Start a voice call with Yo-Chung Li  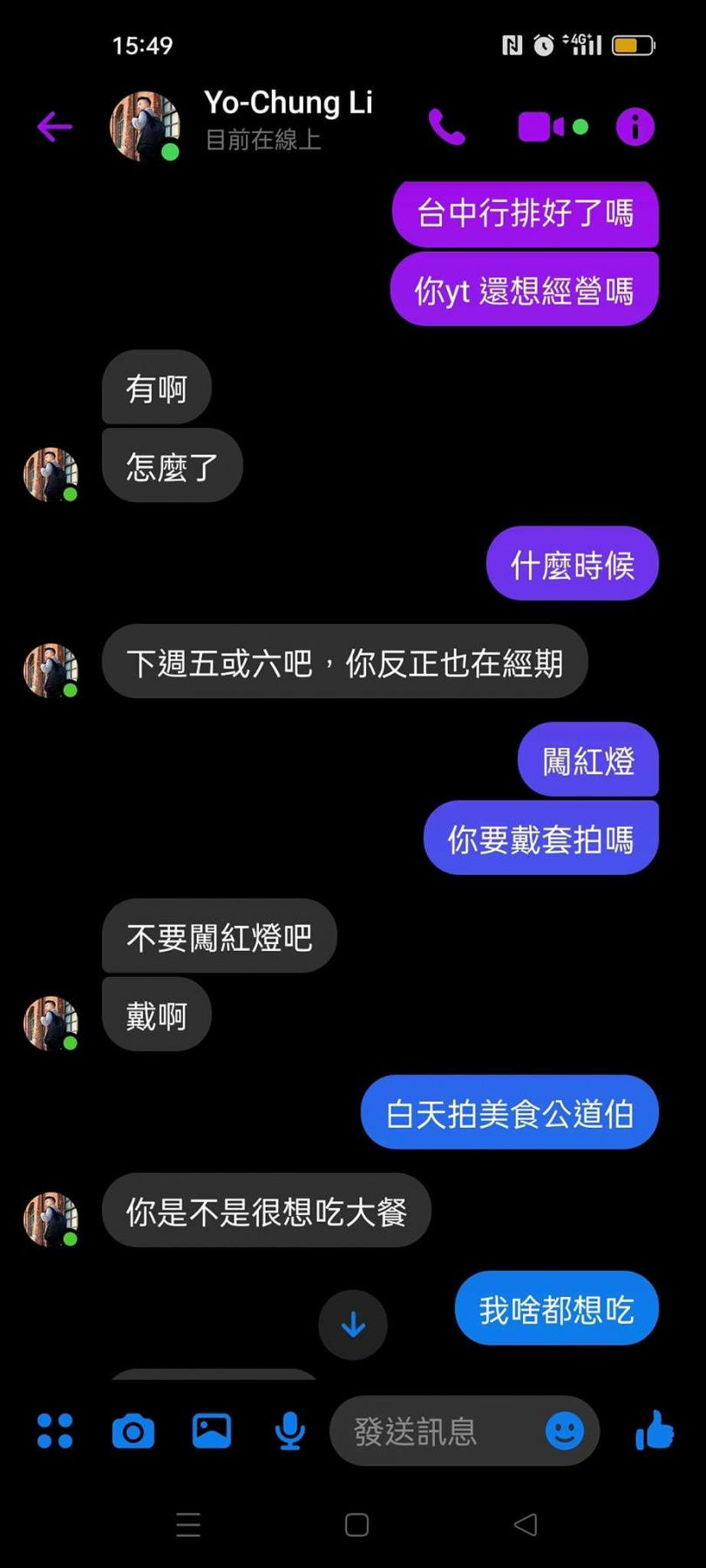(x=447, y=127)
